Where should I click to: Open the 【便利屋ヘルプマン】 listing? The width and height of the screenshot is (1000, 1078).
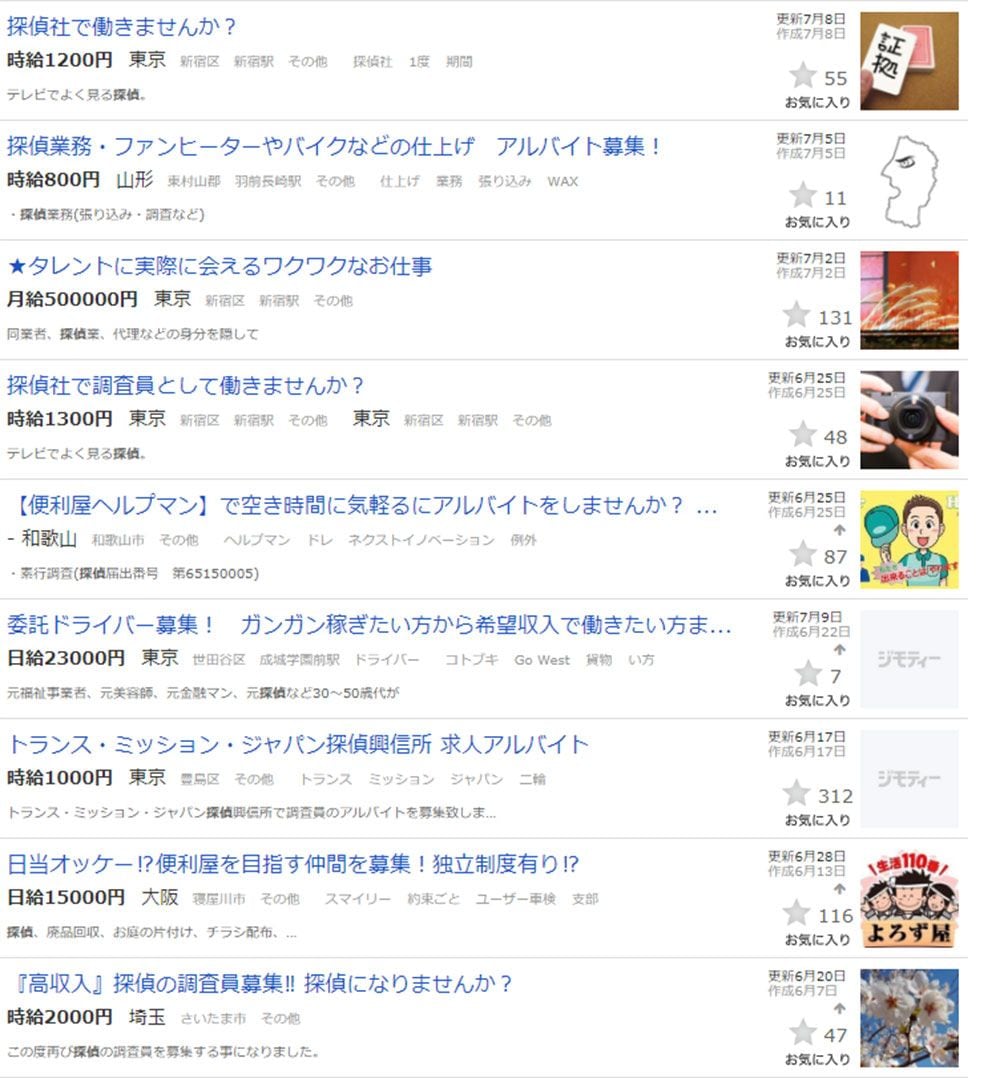point(362,506)
